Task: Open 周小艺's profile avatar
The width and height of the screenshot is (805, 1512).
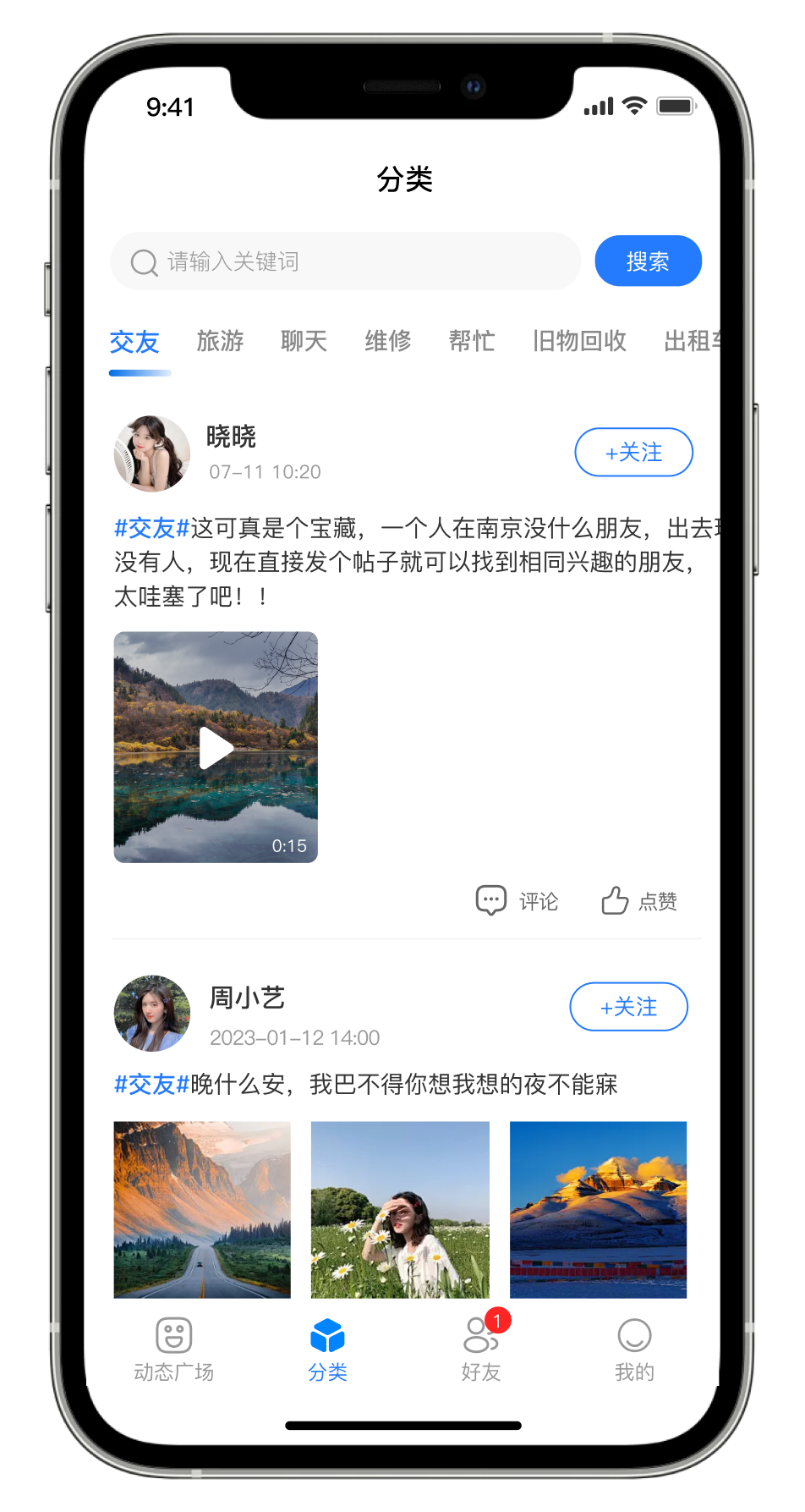Action: point(152,1013)
